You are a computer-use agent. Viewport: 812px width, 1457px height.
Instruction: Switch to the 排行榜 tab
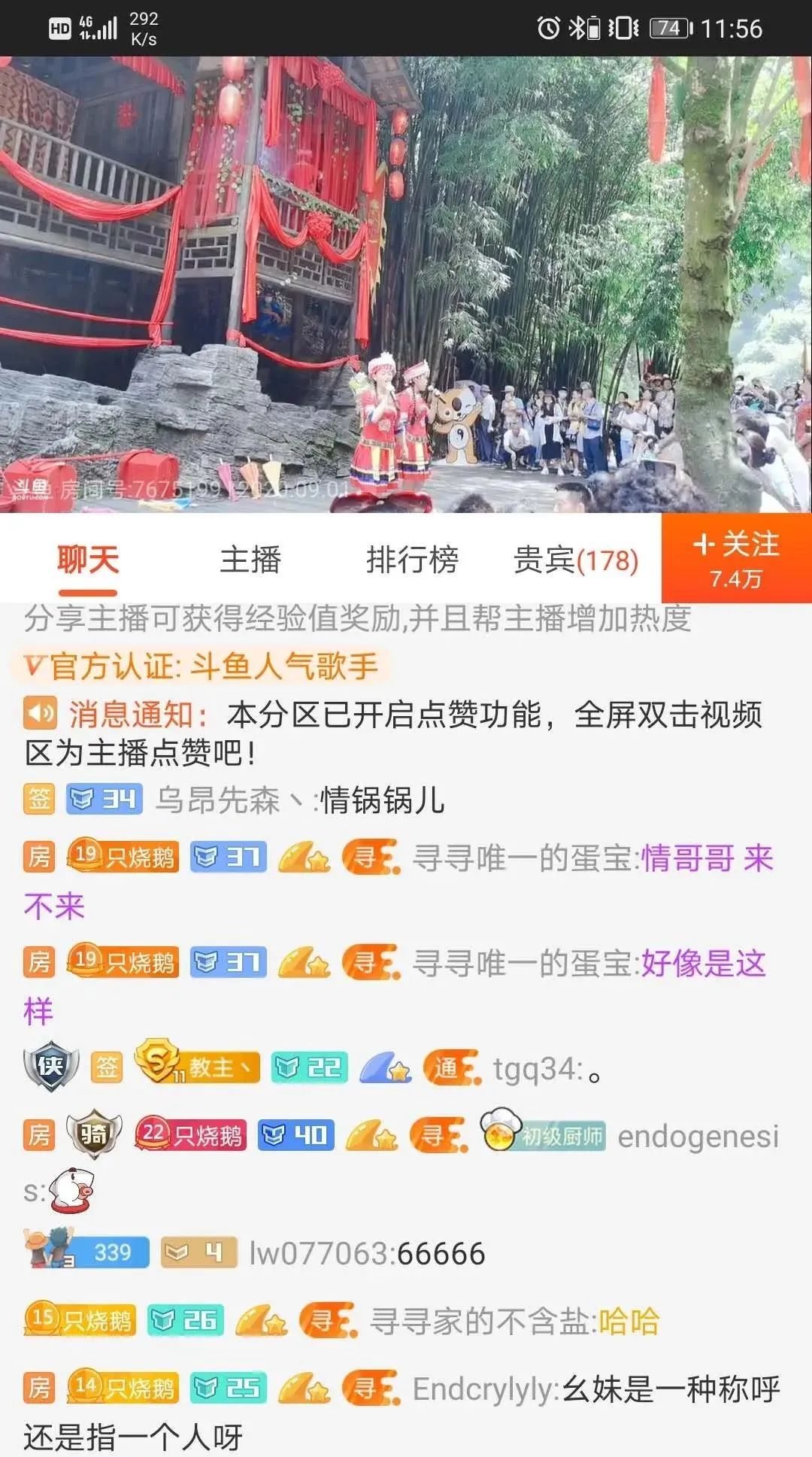click(412, 560)
